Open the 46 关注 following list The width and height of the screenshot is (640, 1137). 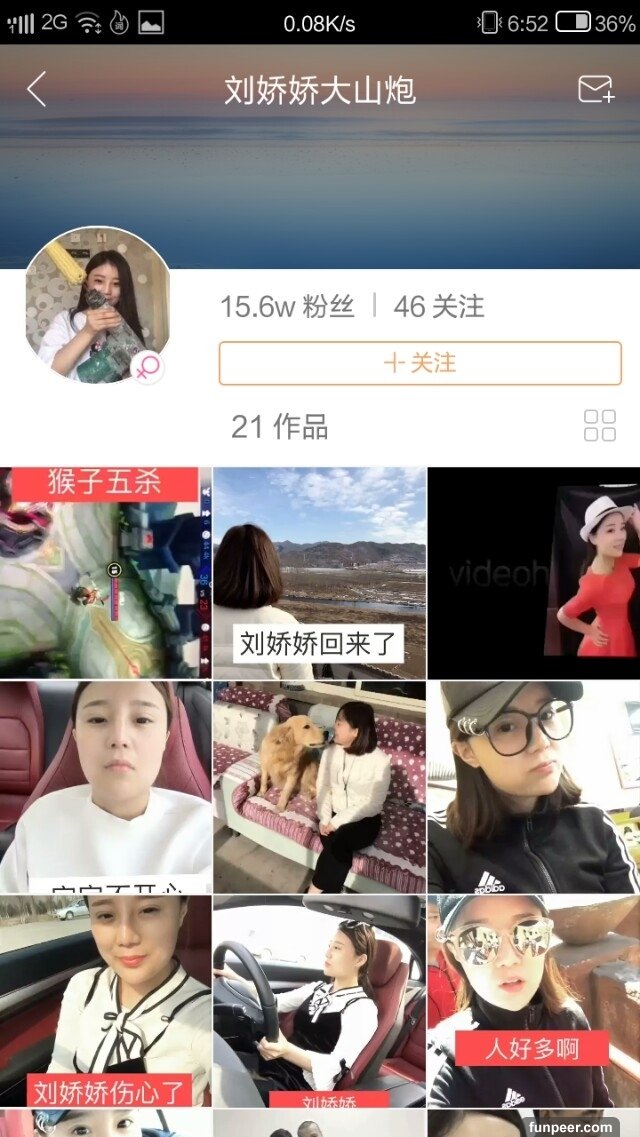click(439, 306)
